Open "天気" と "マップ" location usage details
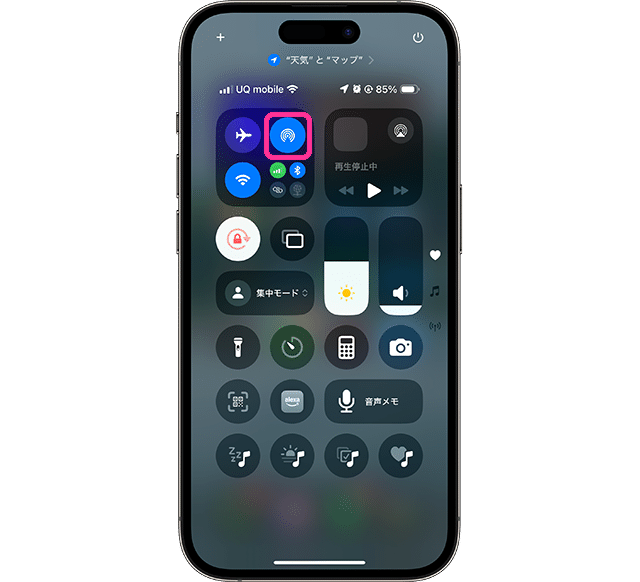 (320, 60)
